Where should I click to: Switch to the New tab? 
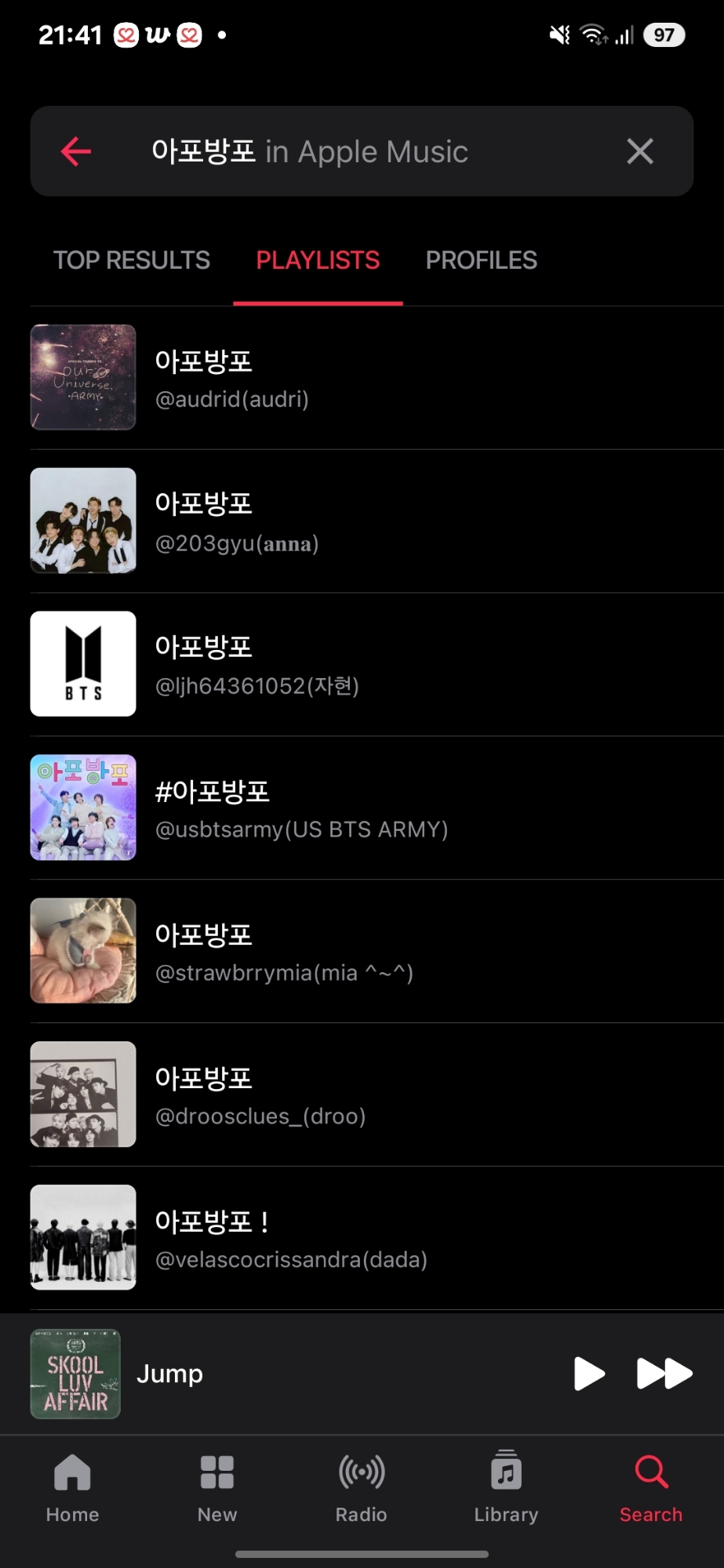pyautogui.click(x=217, y=1487)
